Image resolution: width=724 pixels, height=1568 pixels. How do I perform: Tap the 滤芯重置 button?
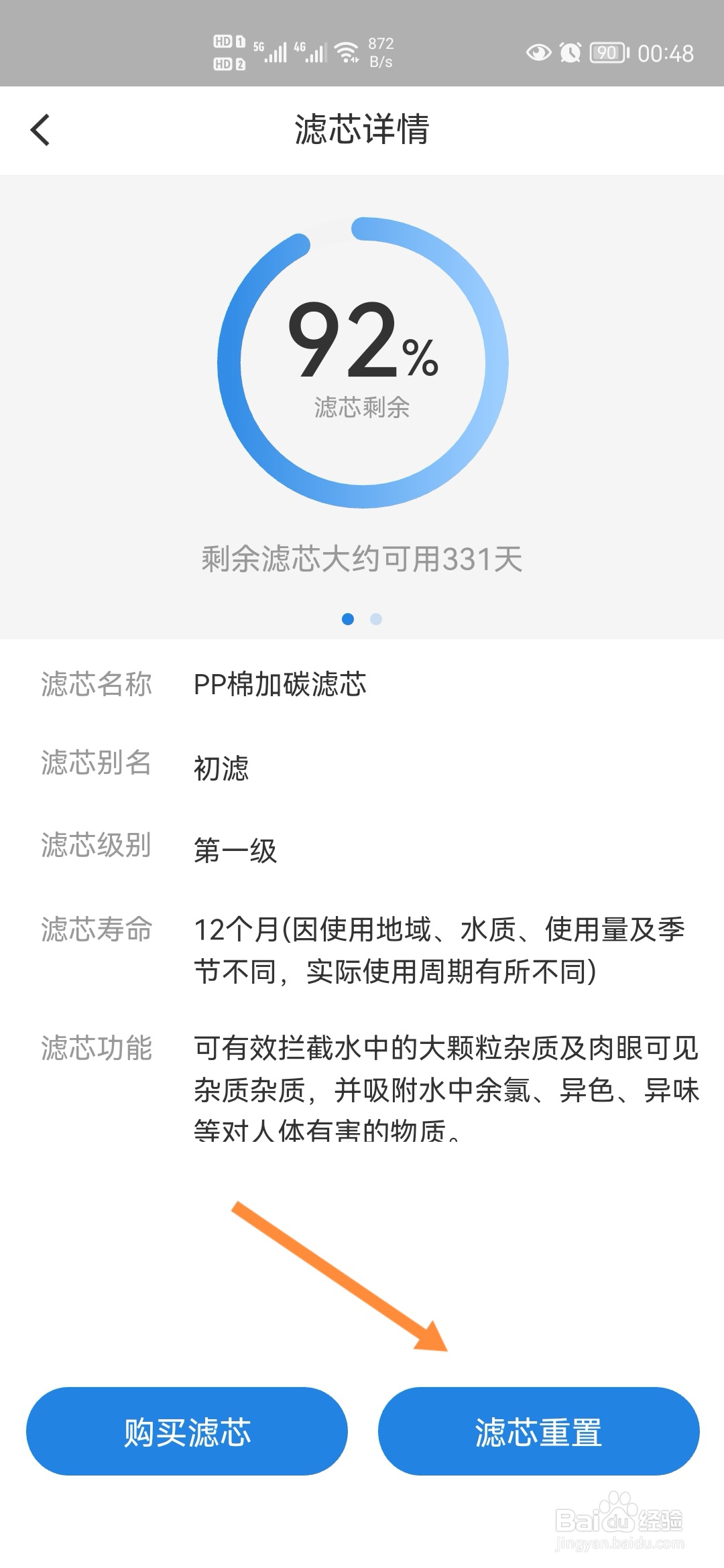[x=538, y=1431]
